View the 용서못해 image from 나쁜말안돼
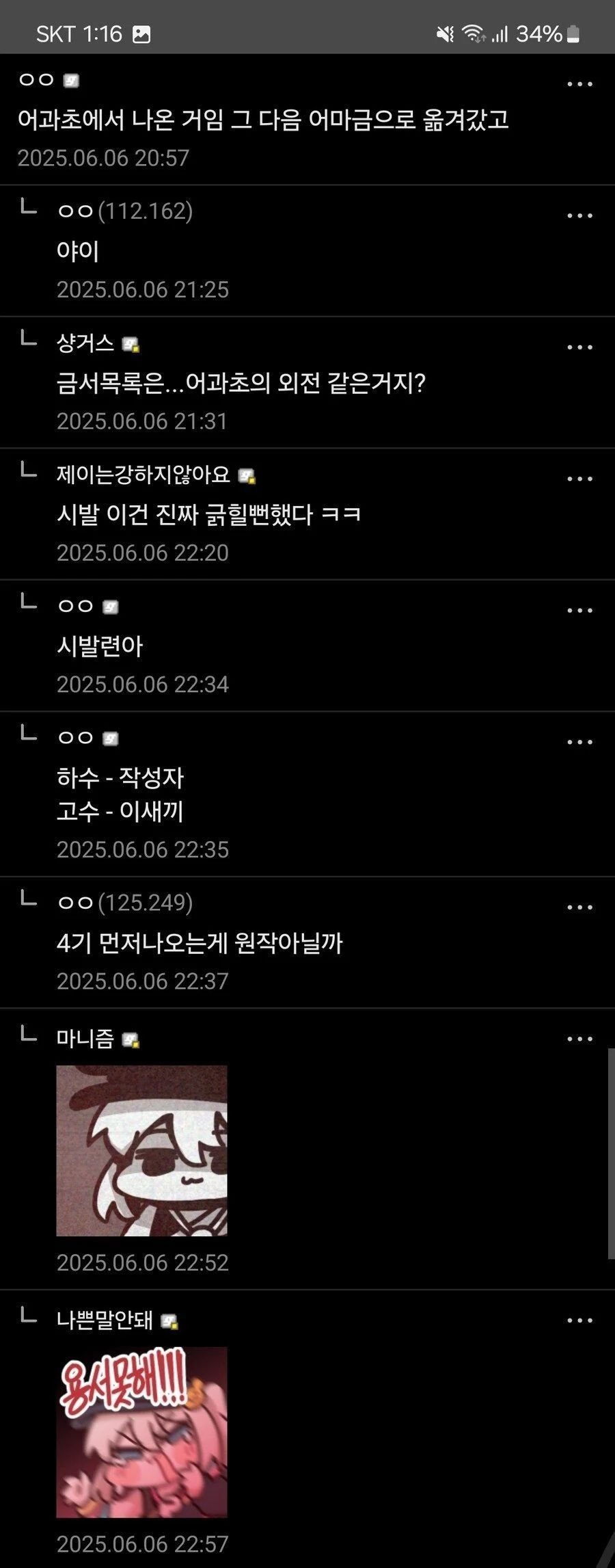The image size is (615, 1568). 141,1432
